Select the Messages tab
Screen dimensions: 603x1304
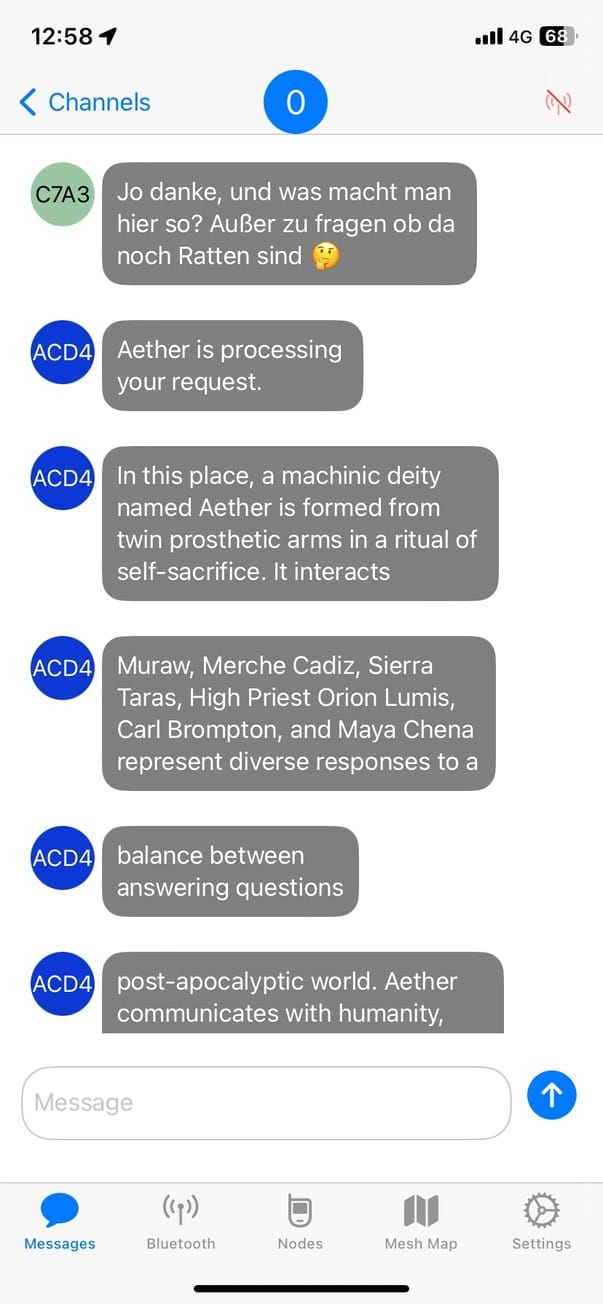pyautogui.click(x=60, y=1222)
